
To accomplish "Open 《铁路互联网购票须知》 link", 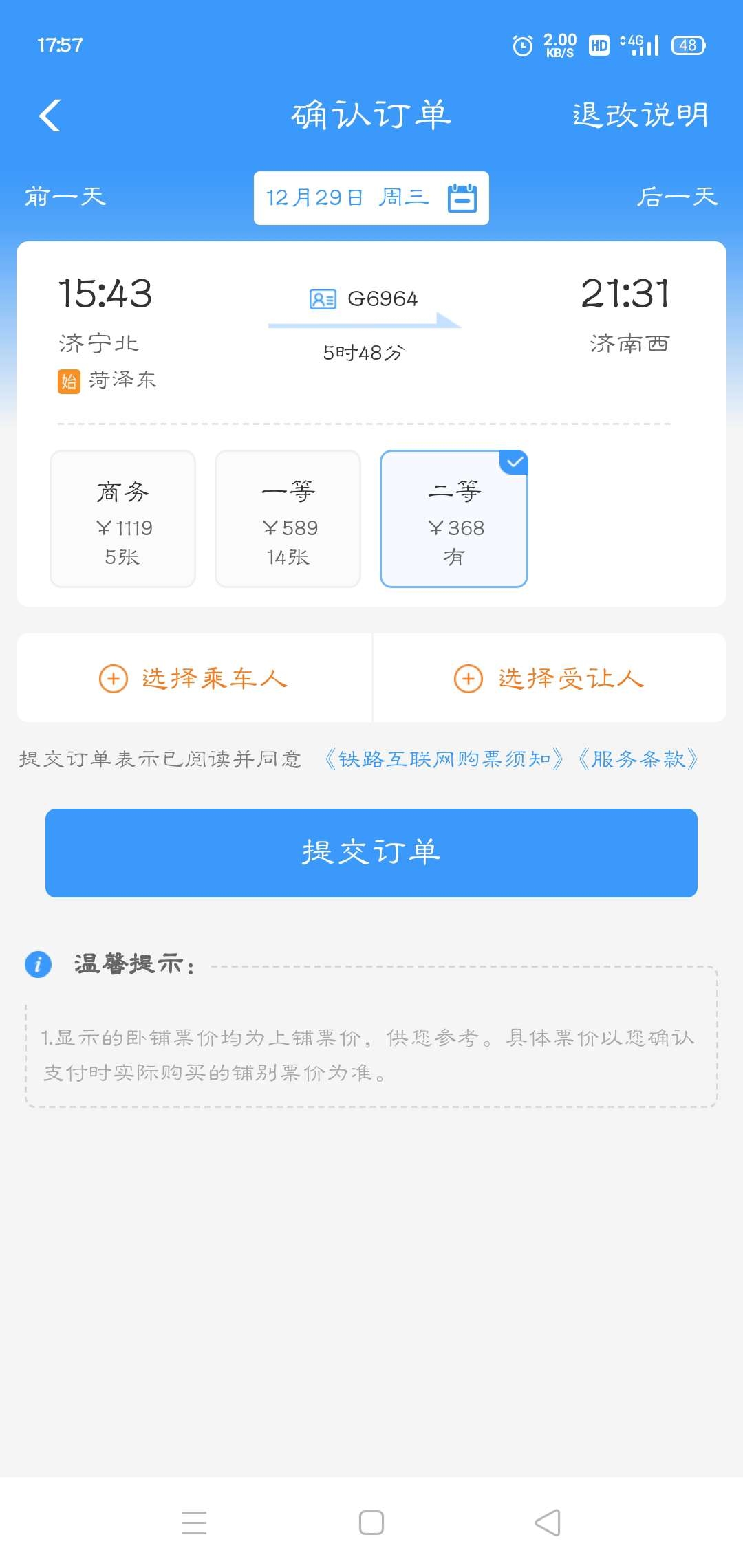I will [444, 759].
